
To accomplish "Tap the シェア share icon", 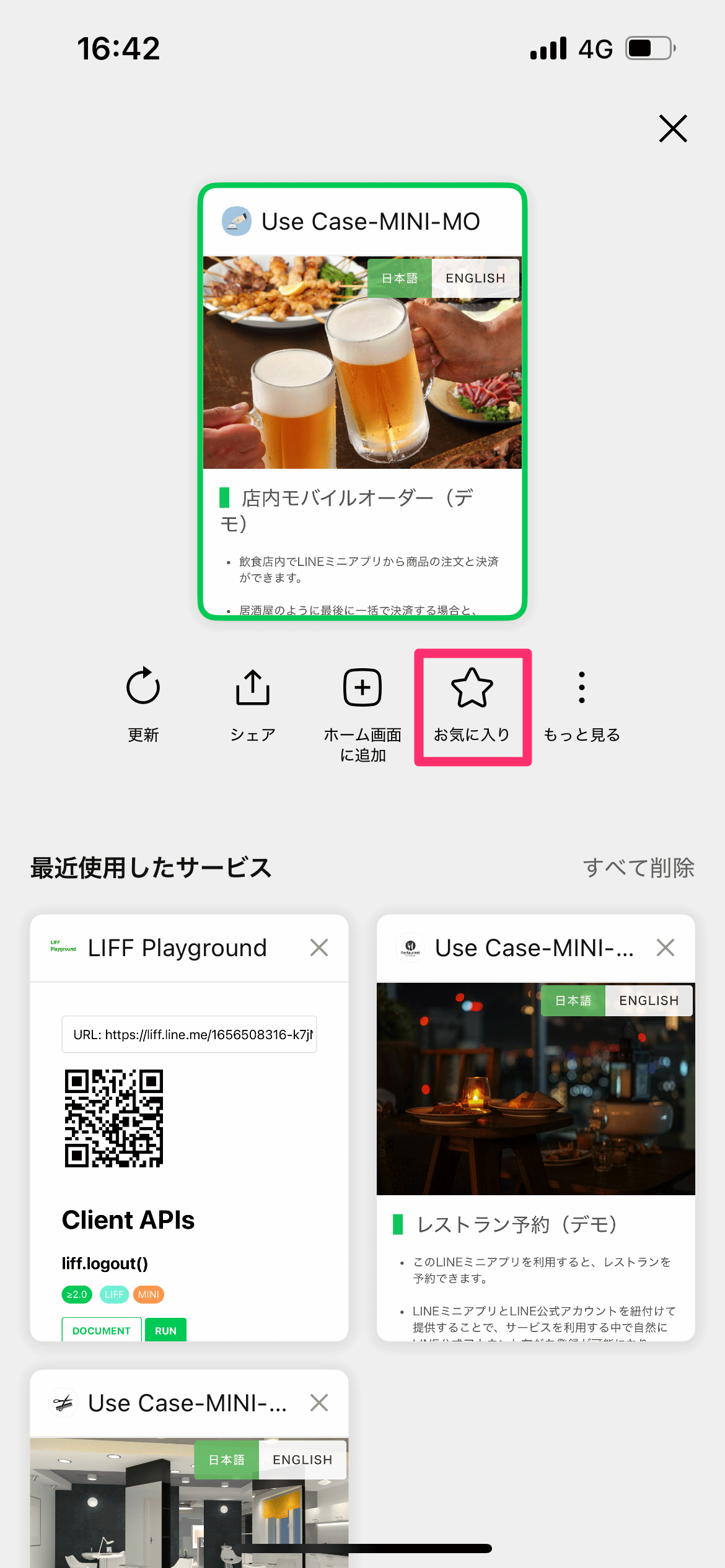I will coord(253,687).
